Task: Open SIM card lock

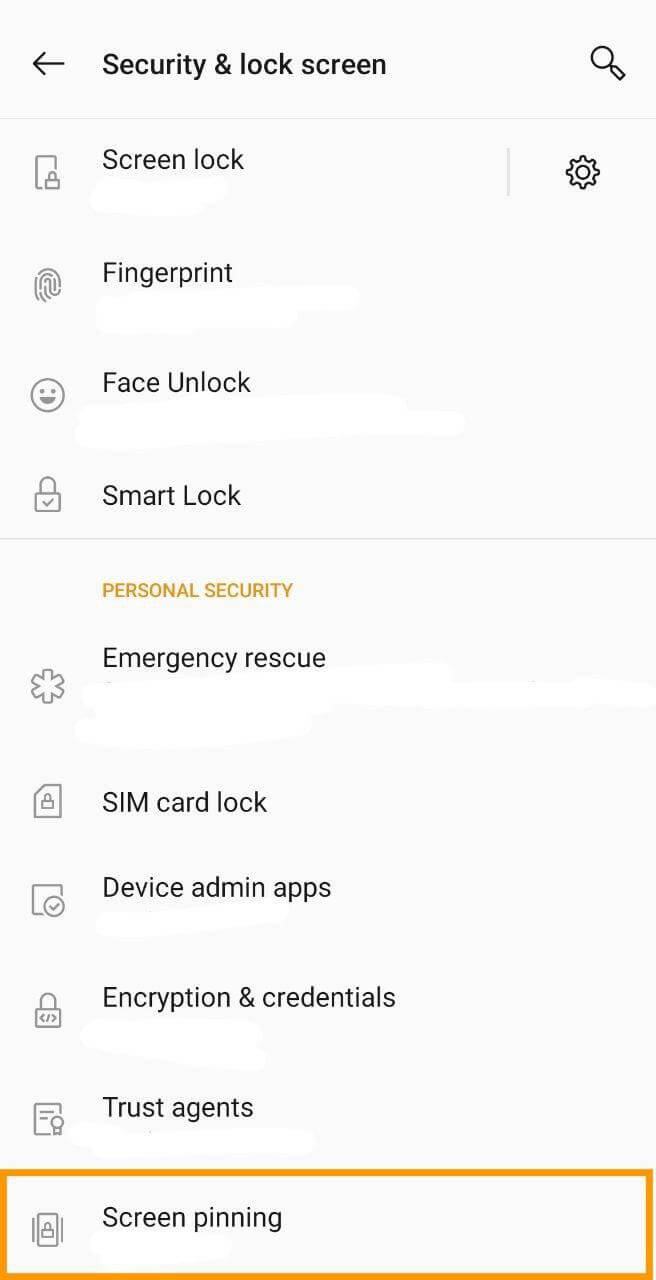Action: tap(328, 802)
